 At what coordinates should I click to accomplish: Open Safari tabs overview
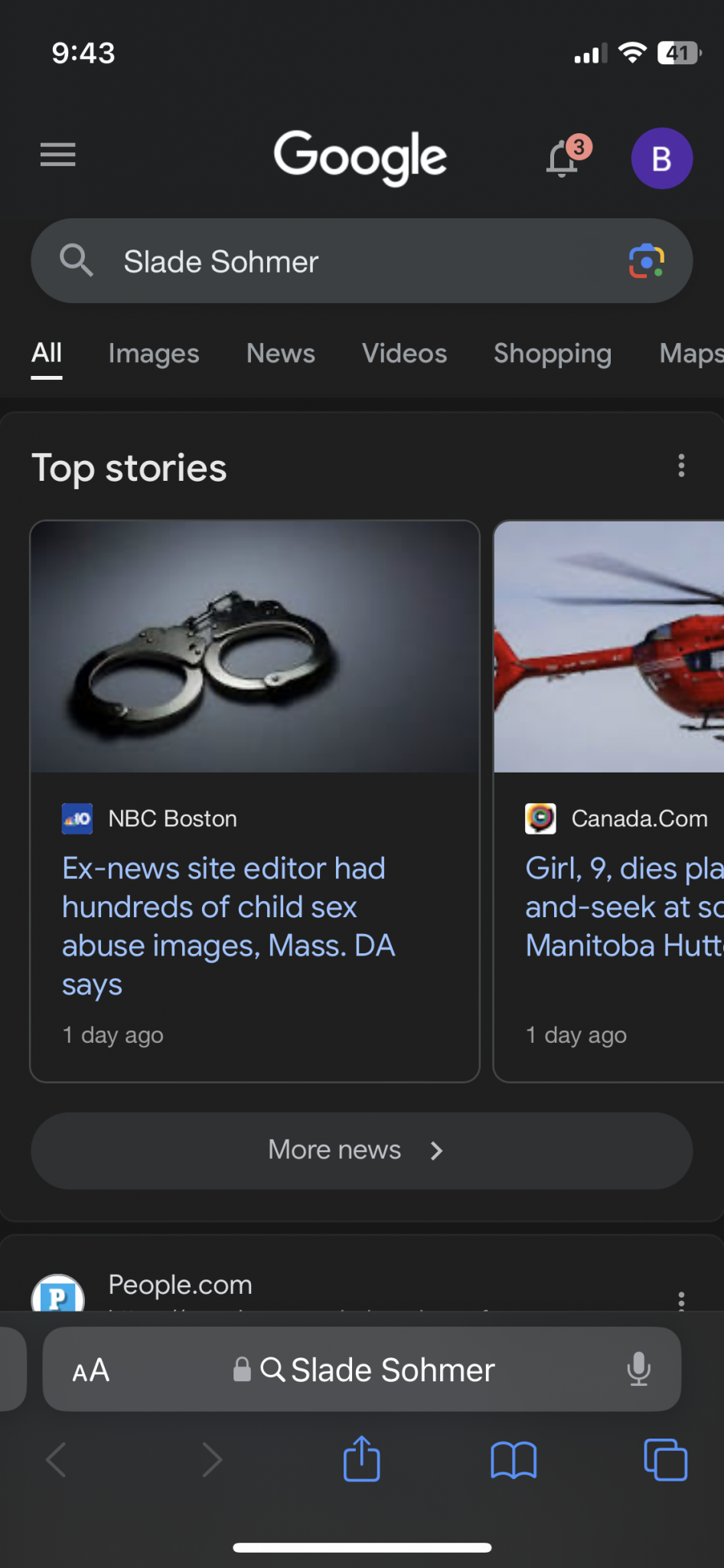pos(665,1459)
